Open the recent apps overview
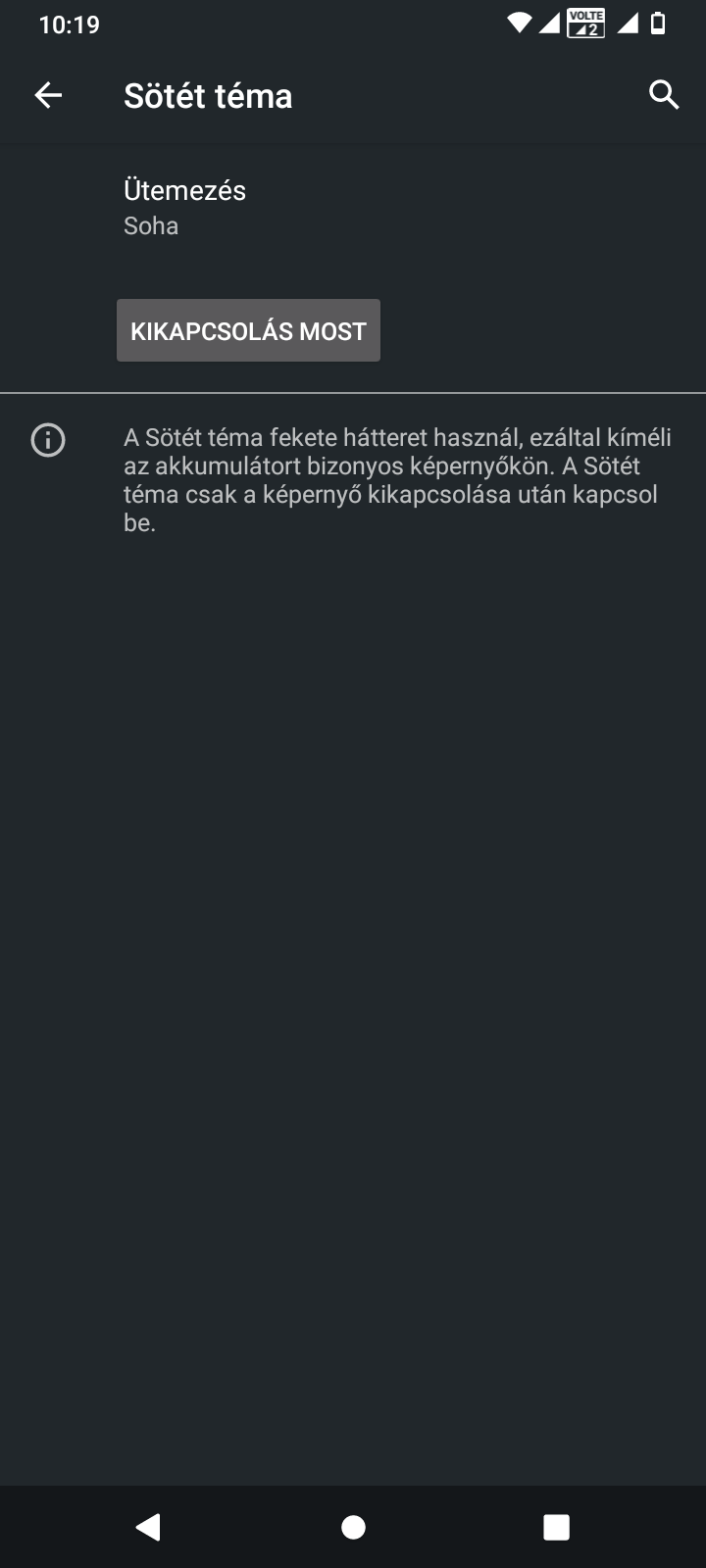This screenshot has width=706, height=1568. coord(556,1527)
